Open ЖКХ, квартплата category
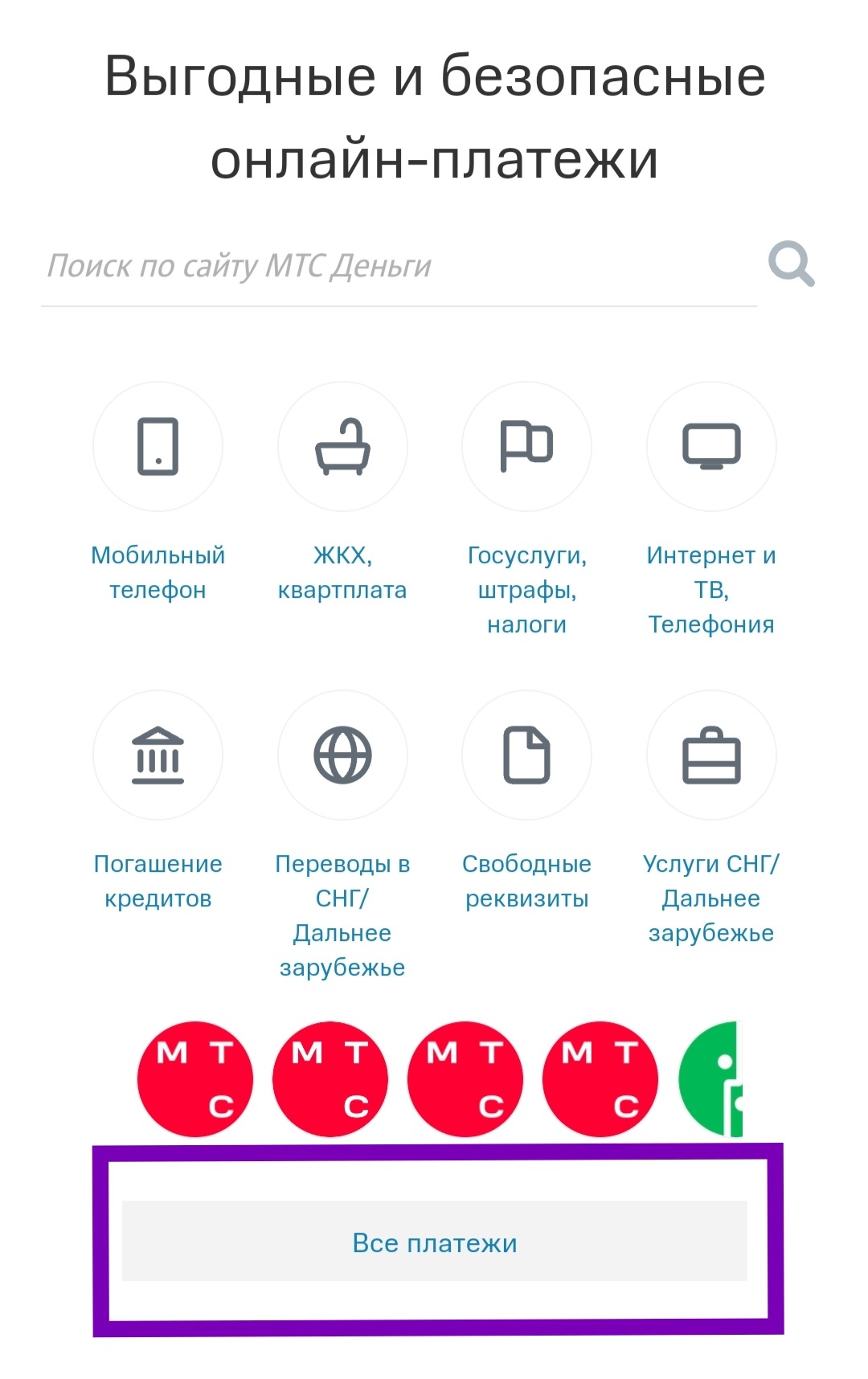Viewport: 868px width, 1379px height. 342,447
